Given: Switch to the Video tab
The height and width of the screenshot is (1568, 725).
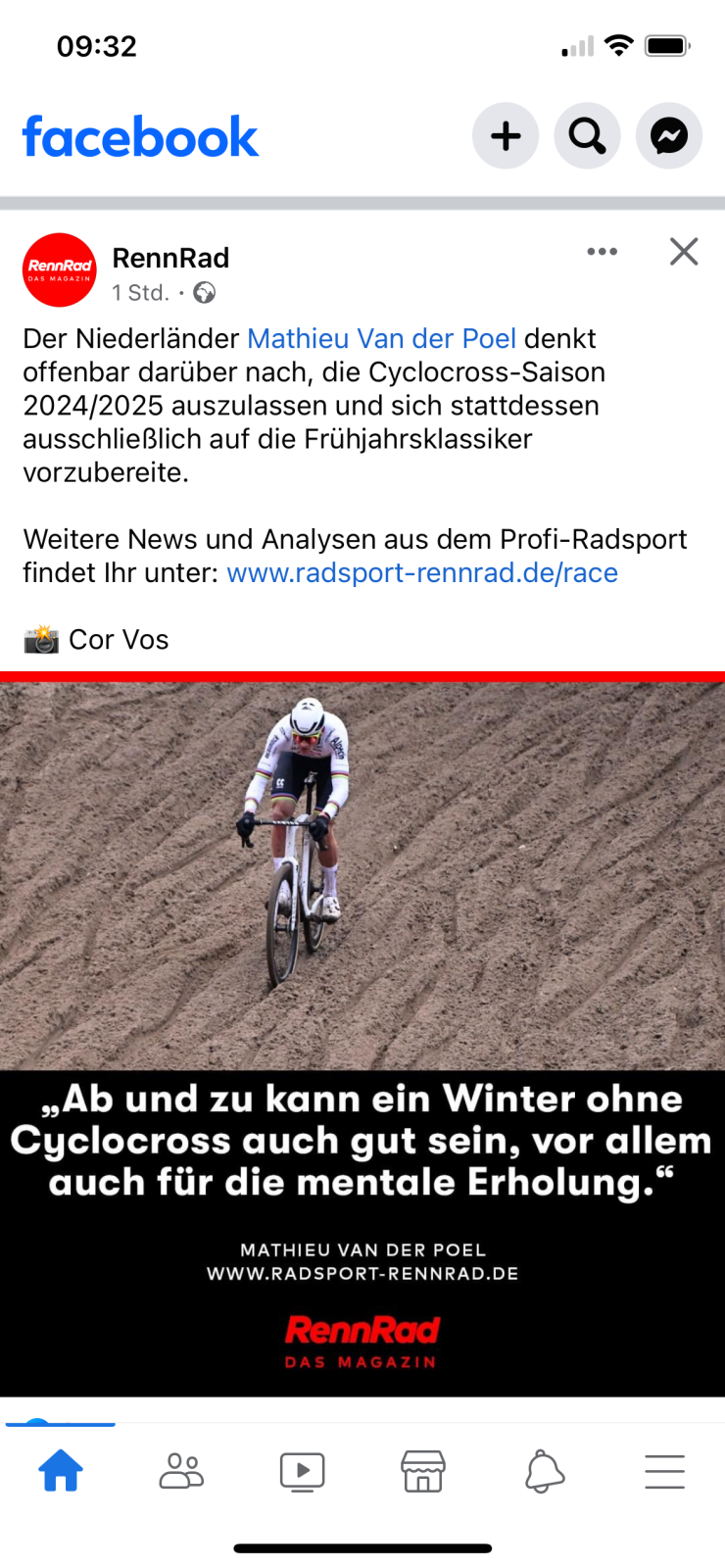Looking at the screenshot, I should coord(302,1471).
